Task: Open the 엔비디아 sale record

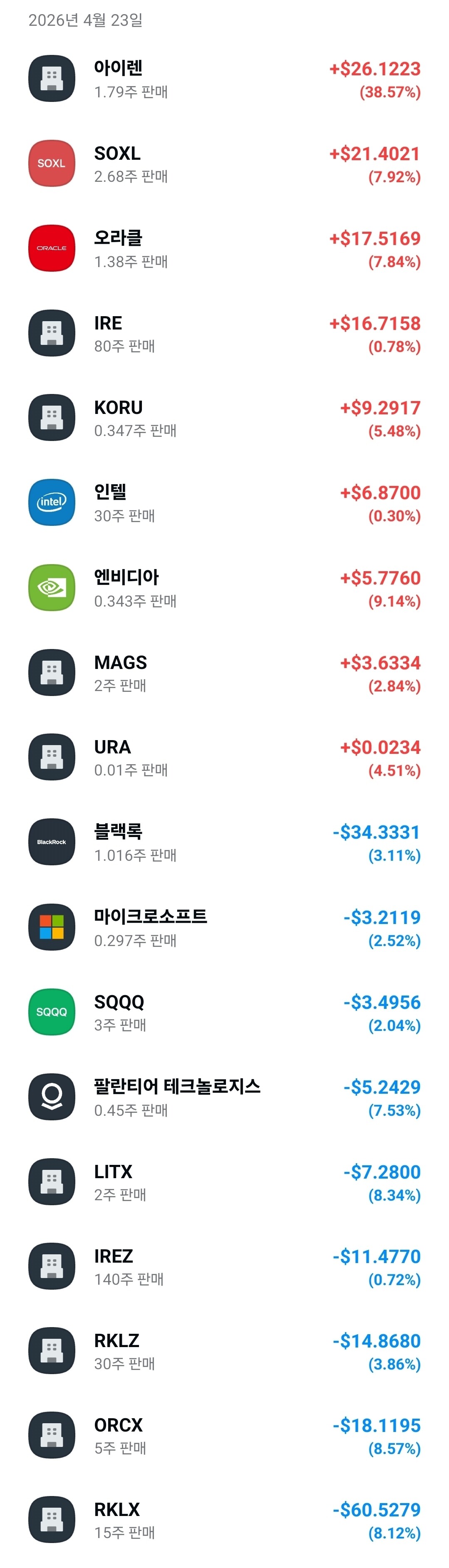Action: coord(224,588)
